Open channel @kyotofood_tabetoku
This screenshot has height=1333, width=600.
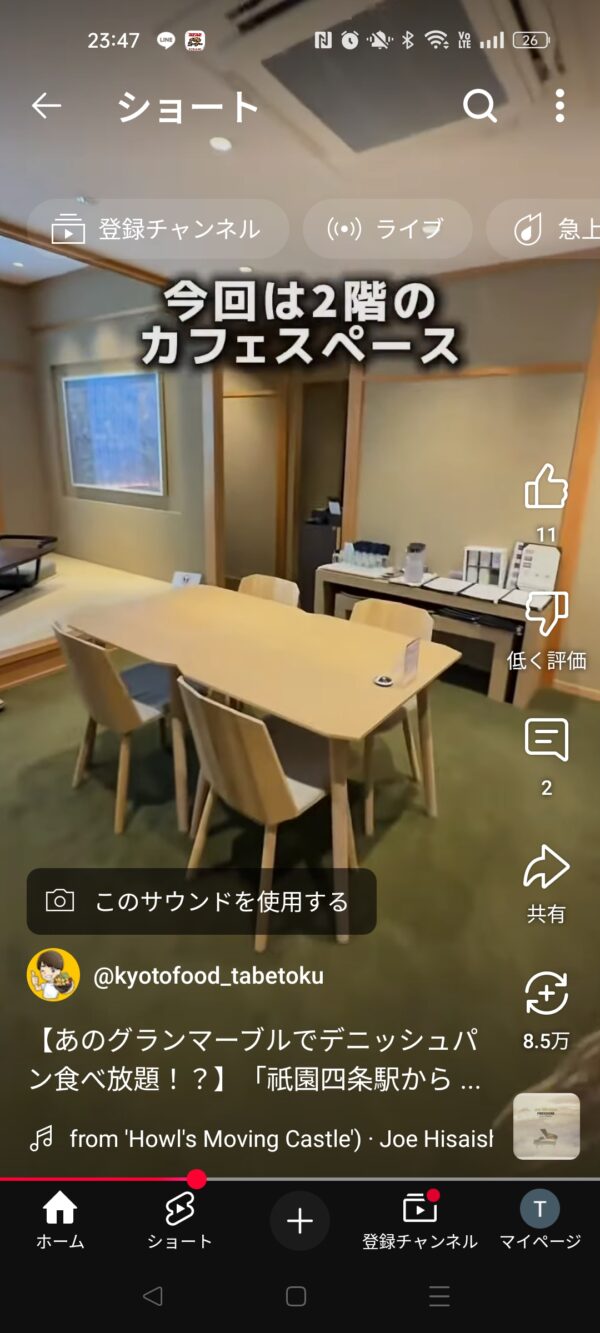pos(208,975)
